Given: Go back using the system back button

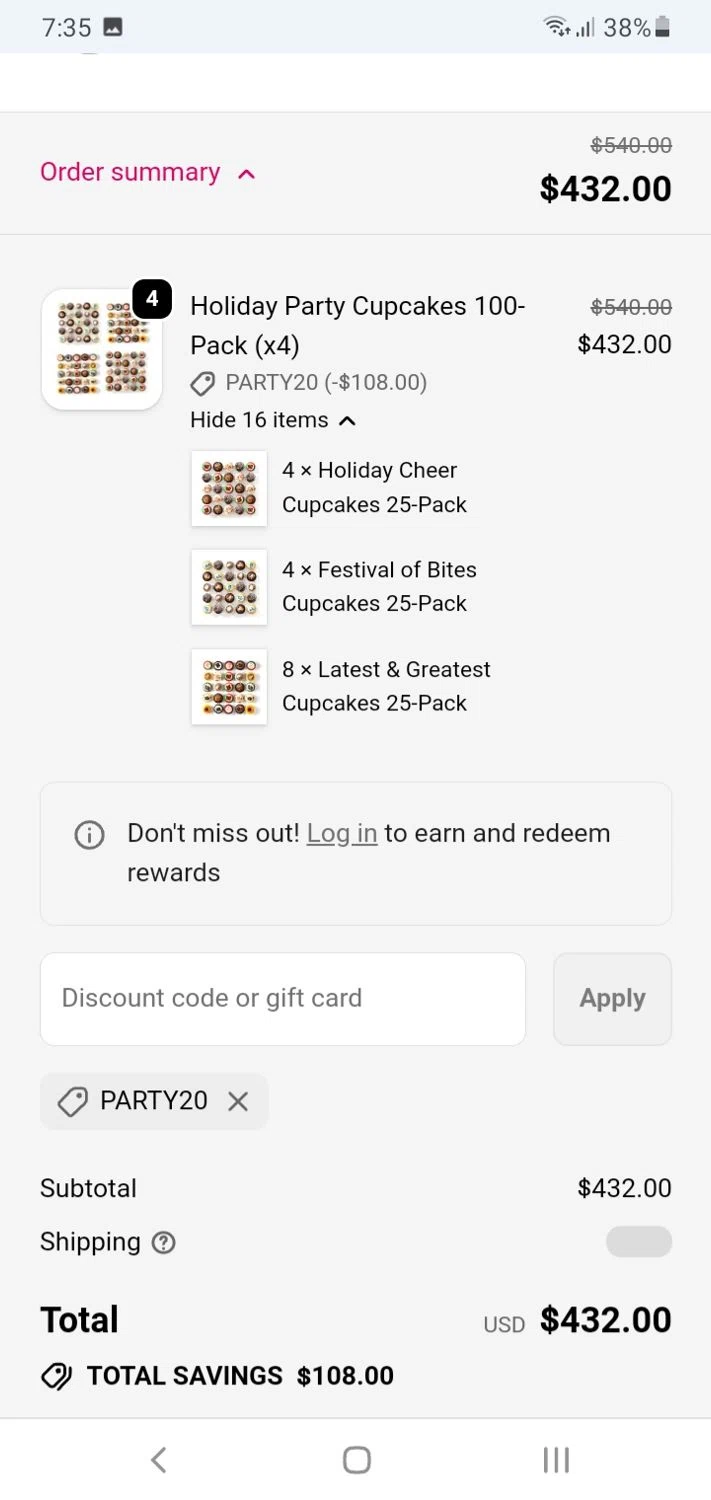Looking at the screenshot, I should click(158, 1460).
